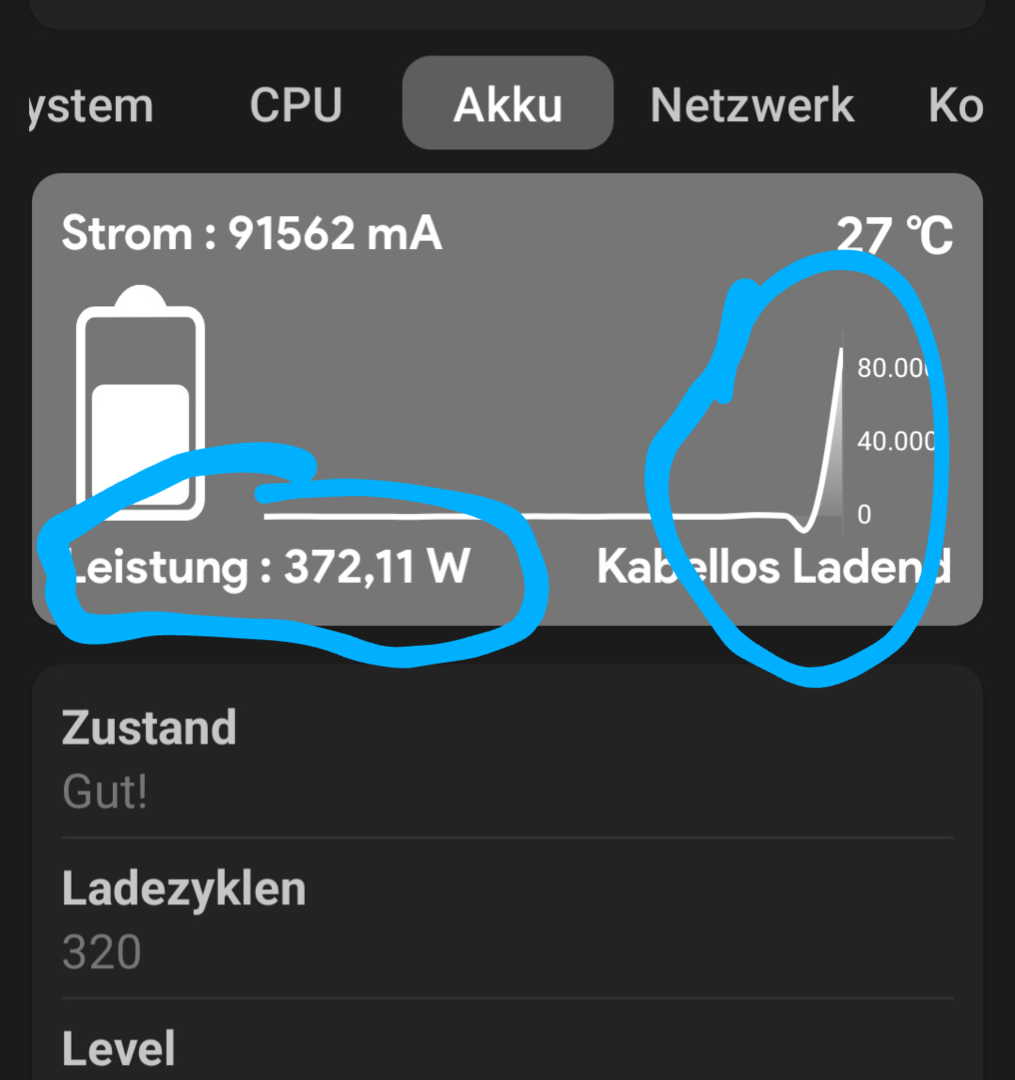Open the Netzwerk tab
Screen dimensions: 1015x1080
pyautogui.click(x=752, y=105)
